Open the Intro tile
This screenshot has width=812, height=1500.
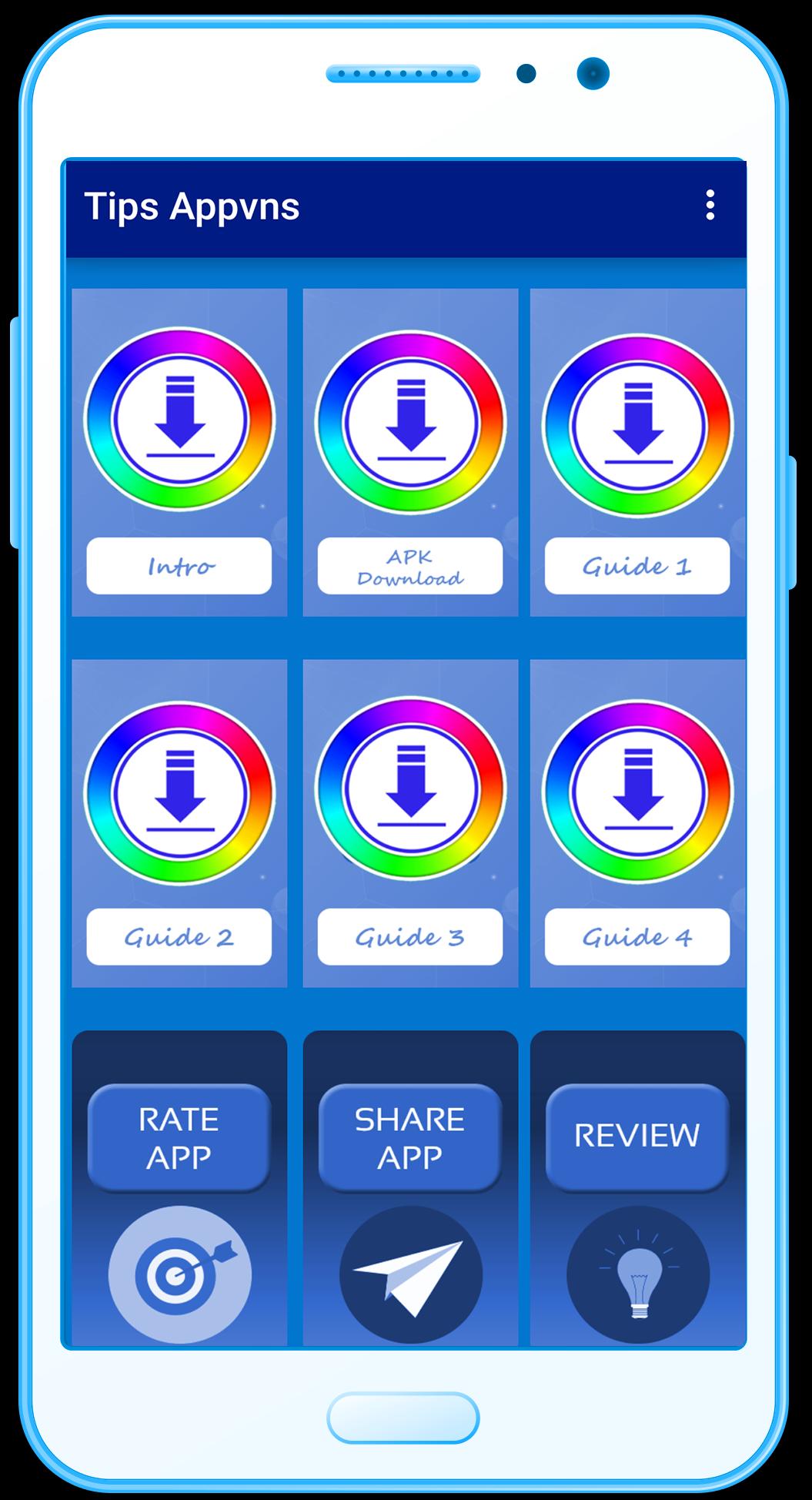179,566
